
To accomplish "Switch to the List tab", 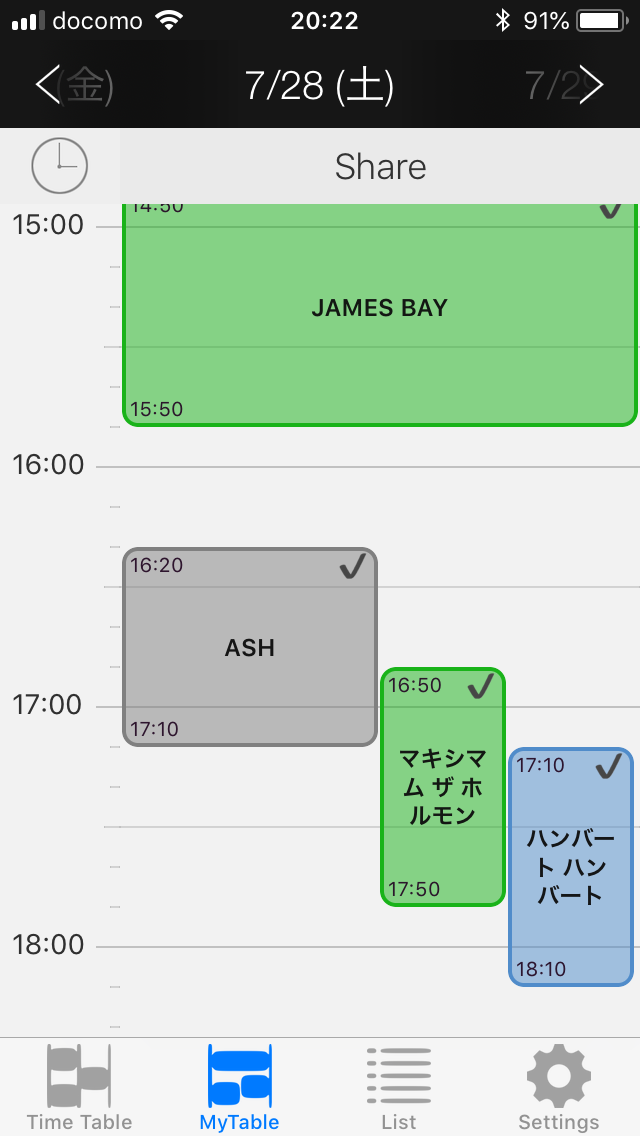I will click(399, 1087).
